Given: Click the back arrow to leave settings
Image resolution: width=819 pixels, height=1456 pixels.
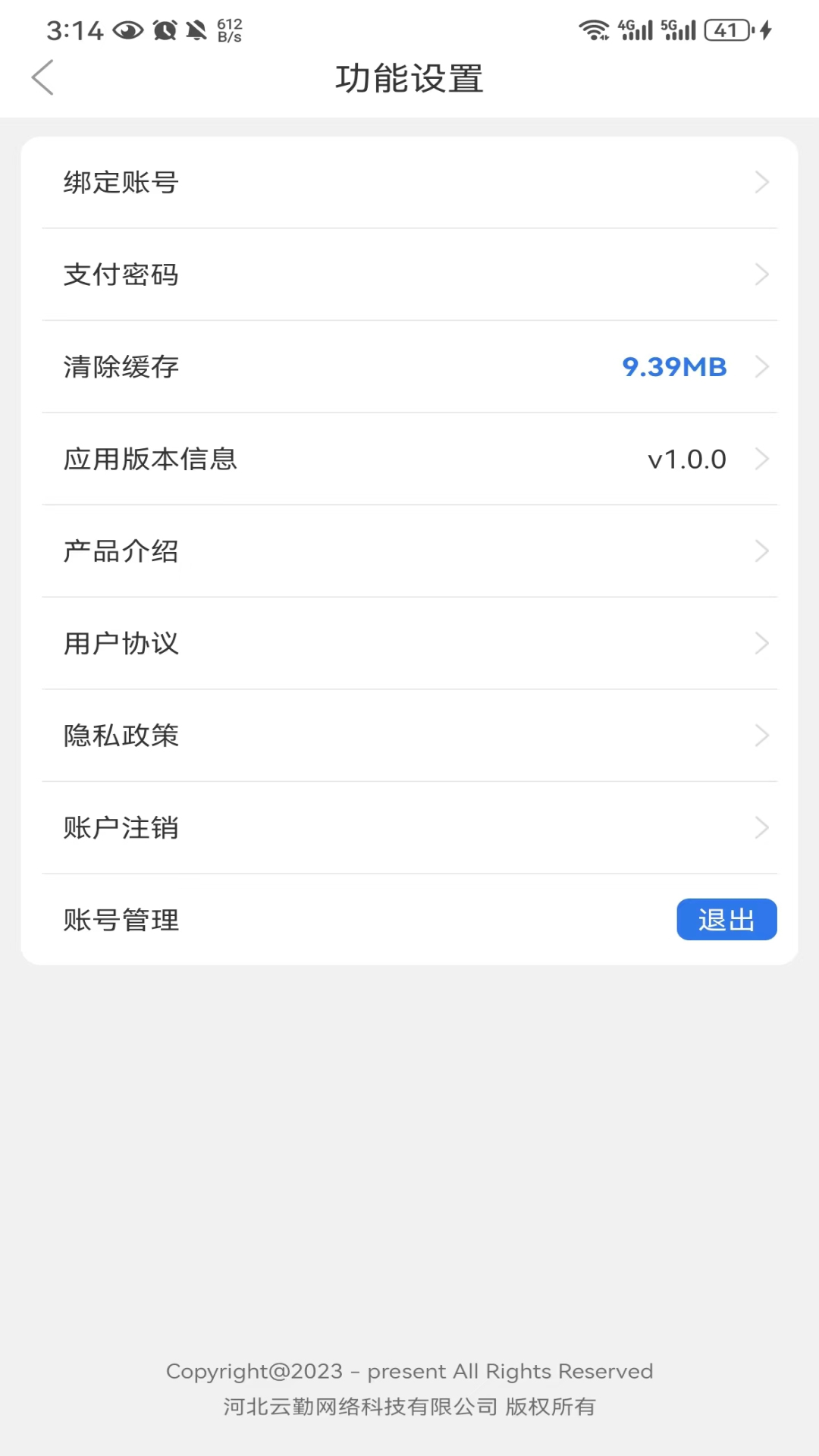Looking at the screenshot, I should tap(42, 78).
